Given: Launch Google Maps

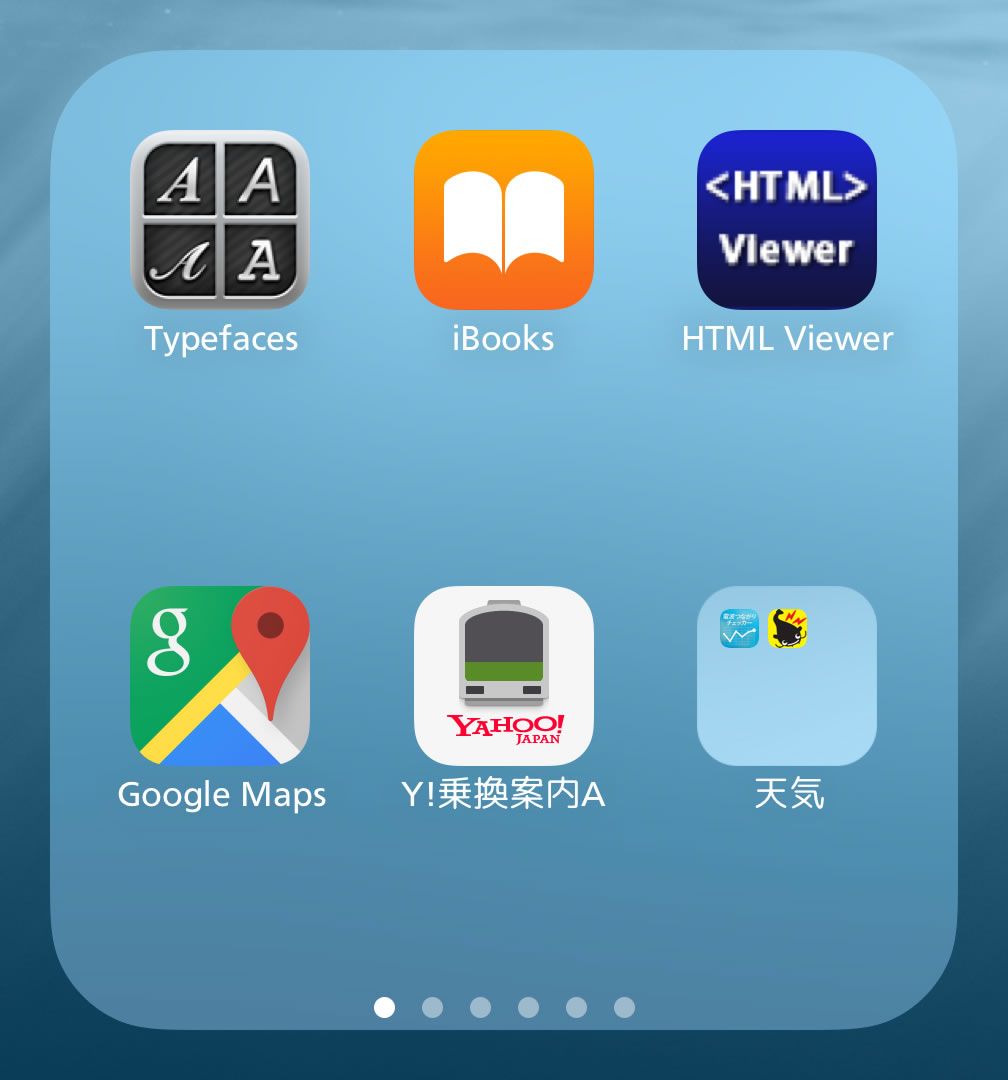Looking at the screenshot, I should [220, 676].
